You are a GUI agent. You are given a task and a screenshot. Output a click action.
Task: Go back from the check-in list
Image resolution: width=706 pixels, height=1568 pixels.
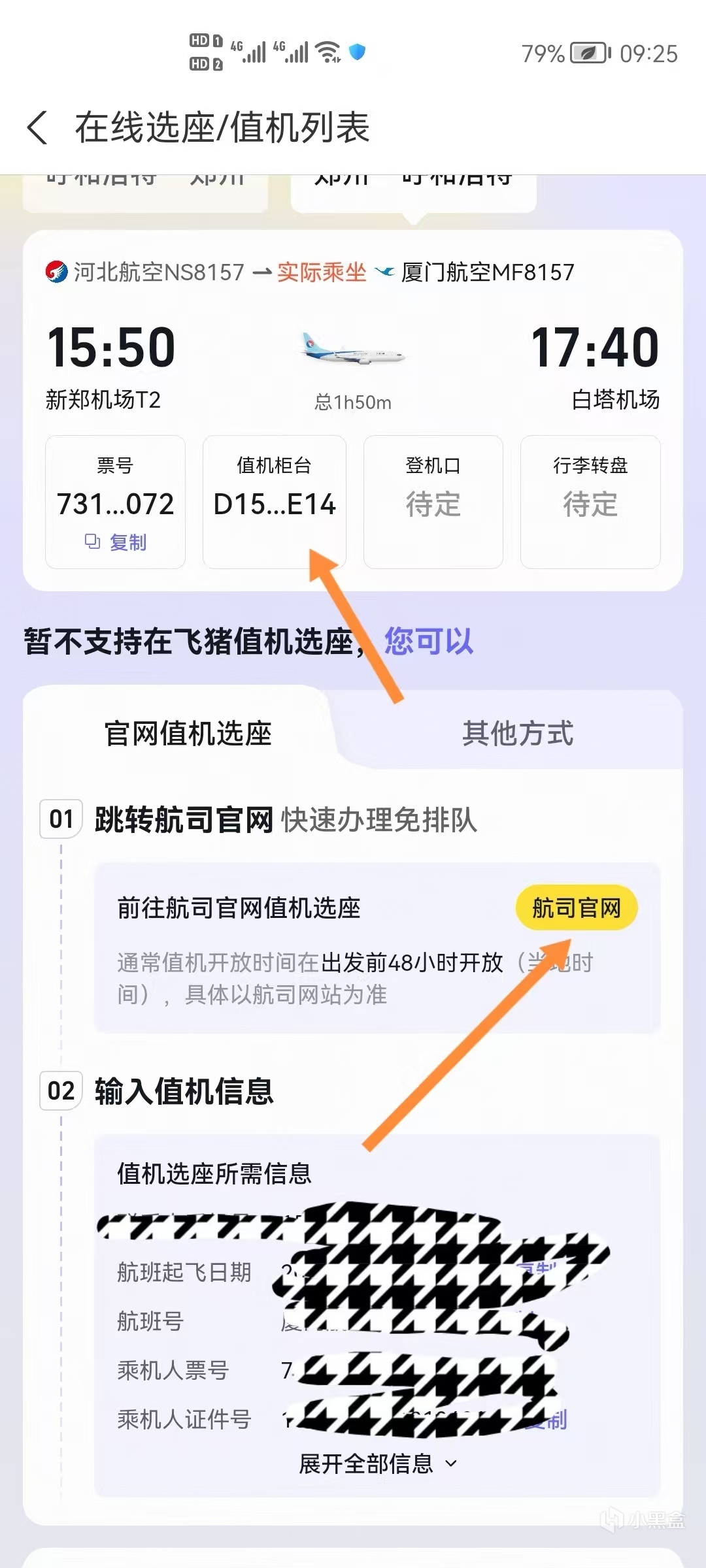(x=38, y=127)
